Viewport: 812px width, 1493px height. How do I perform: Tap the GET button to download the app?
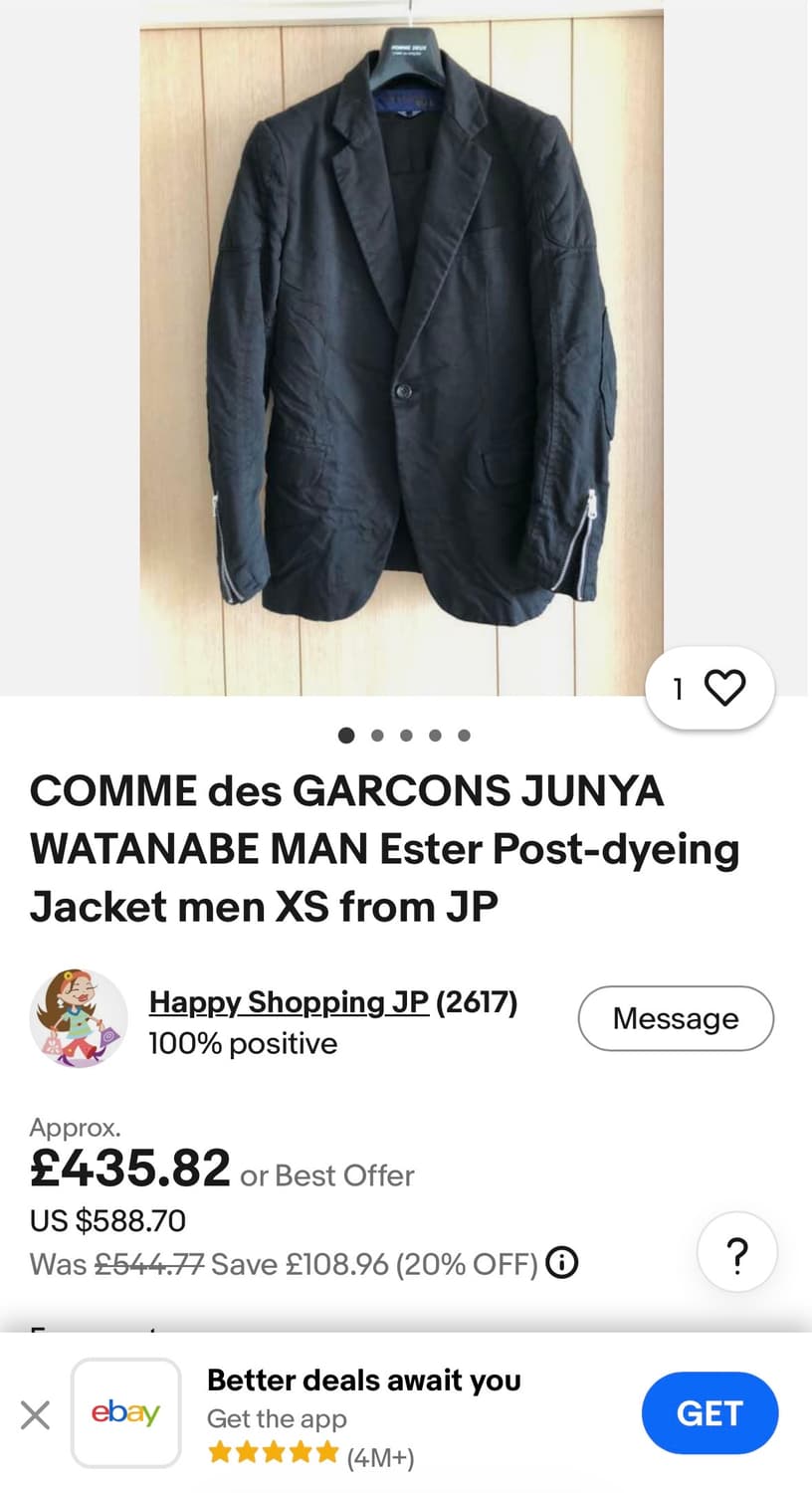(710, 1412)
